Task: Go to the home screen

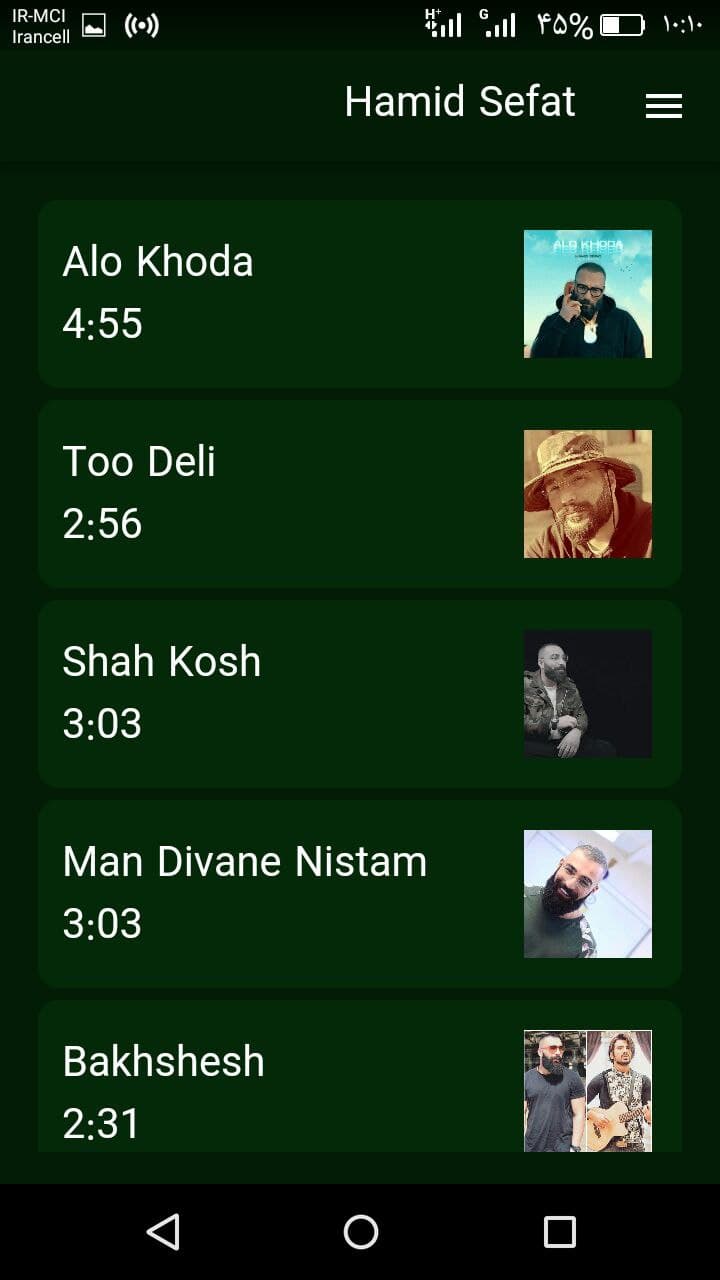Action: coord(360,1231)
